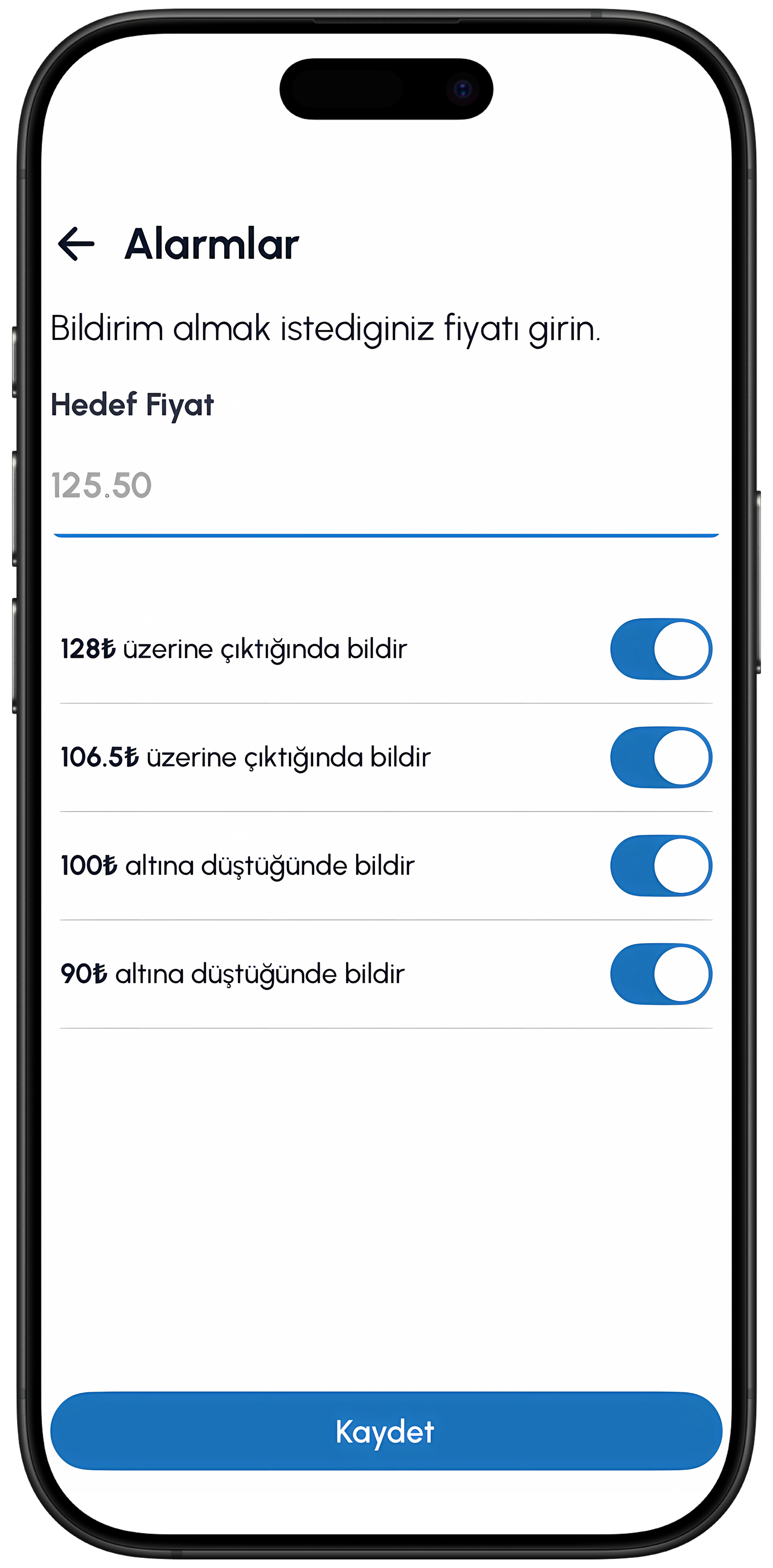Tap the knob of the 128₺ toggle

tap(681, 649)
